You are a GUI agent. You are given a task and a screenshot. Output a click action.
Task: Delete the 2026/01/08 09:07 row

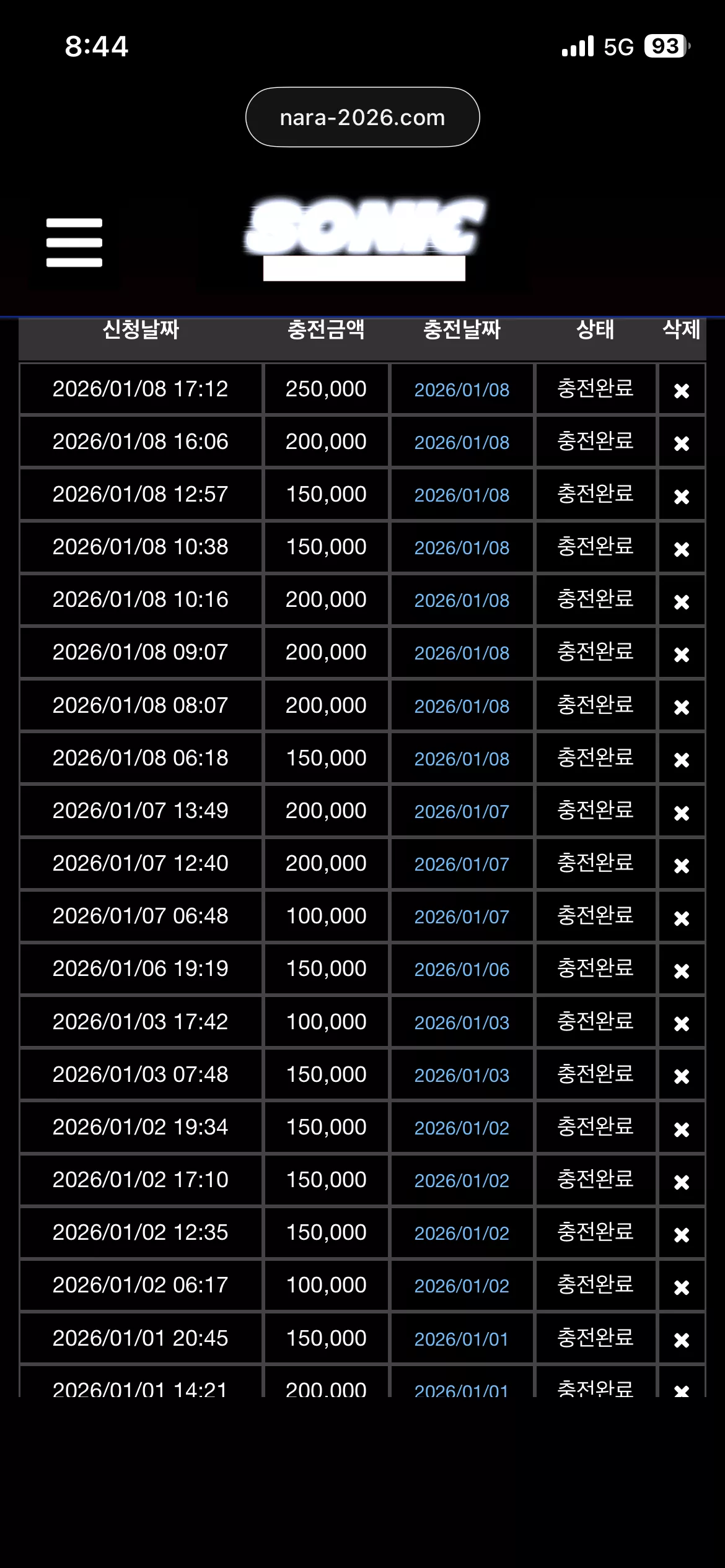click(x=682, y=655)
